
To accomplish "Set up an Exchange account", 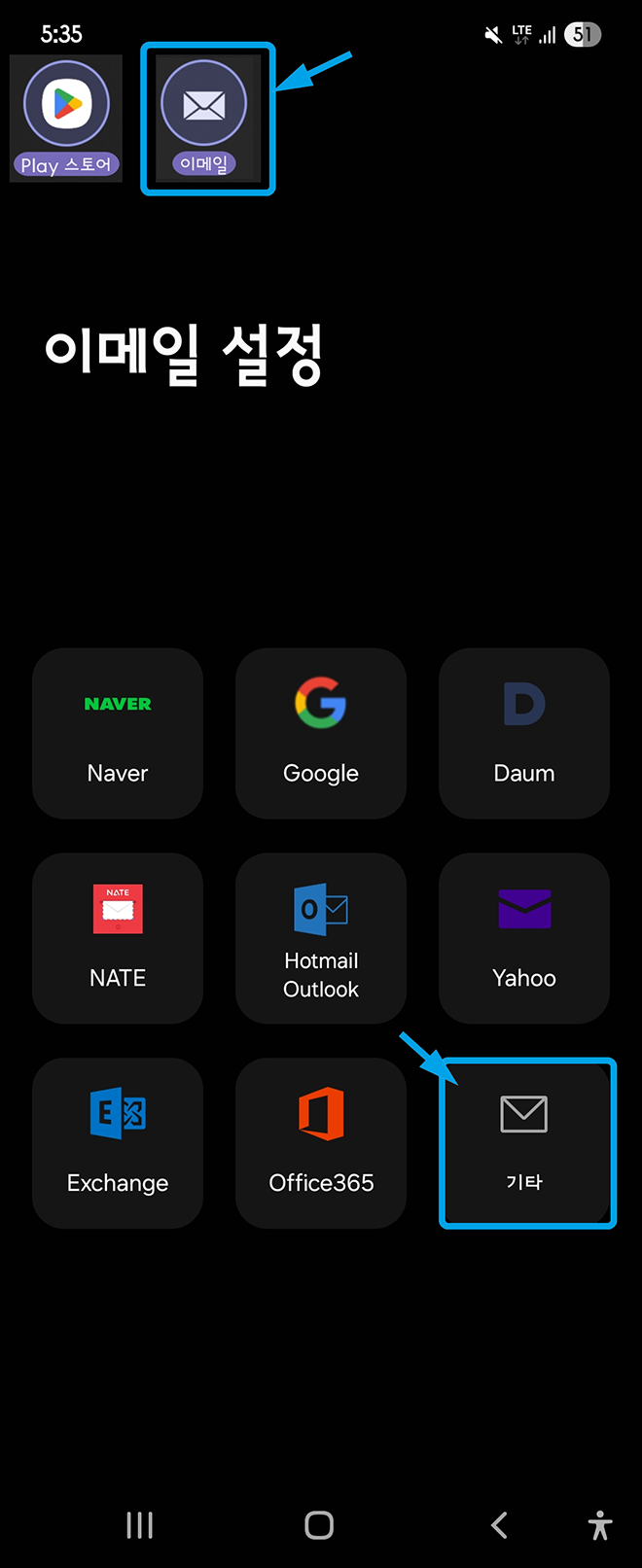I will pos(118,1143).
